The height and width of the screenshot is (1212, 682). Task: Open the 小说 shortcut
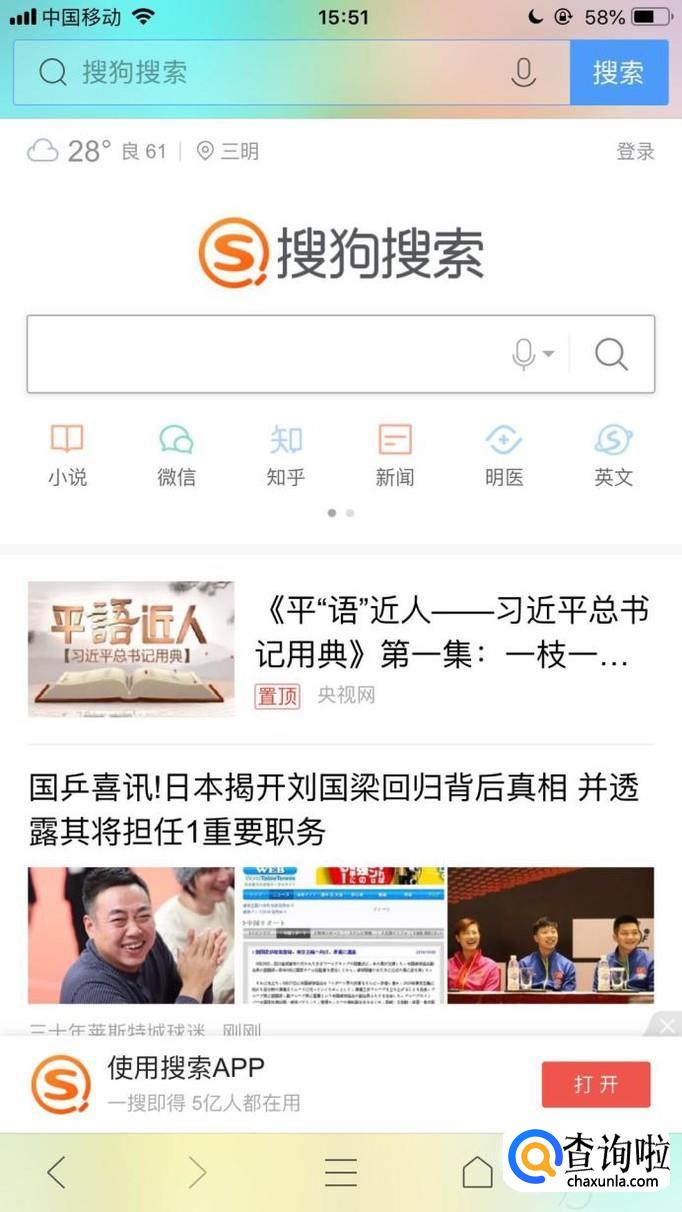[x=67, y=455]
